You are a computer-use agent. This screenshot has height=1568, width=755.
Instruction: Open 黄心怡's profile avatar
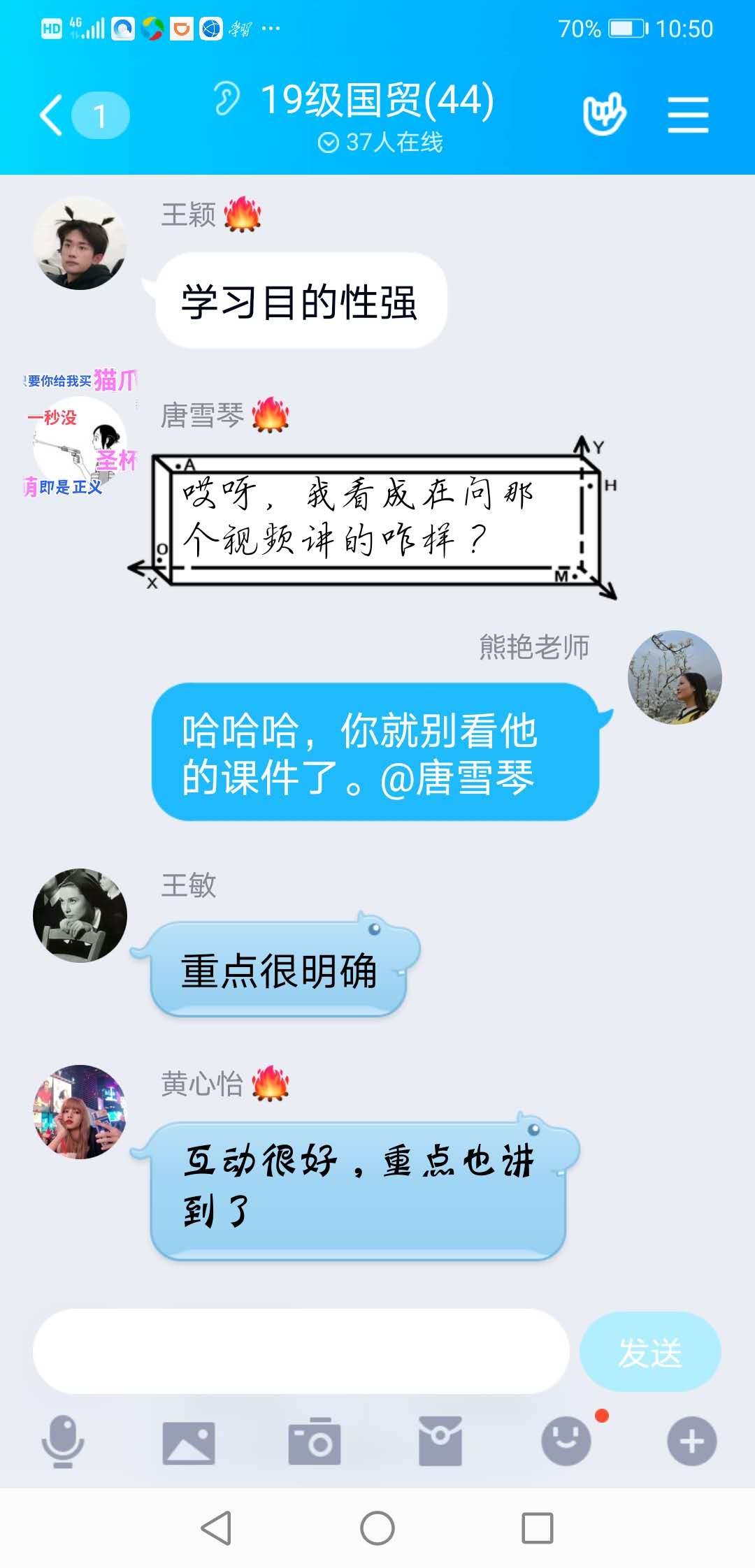80,1112
